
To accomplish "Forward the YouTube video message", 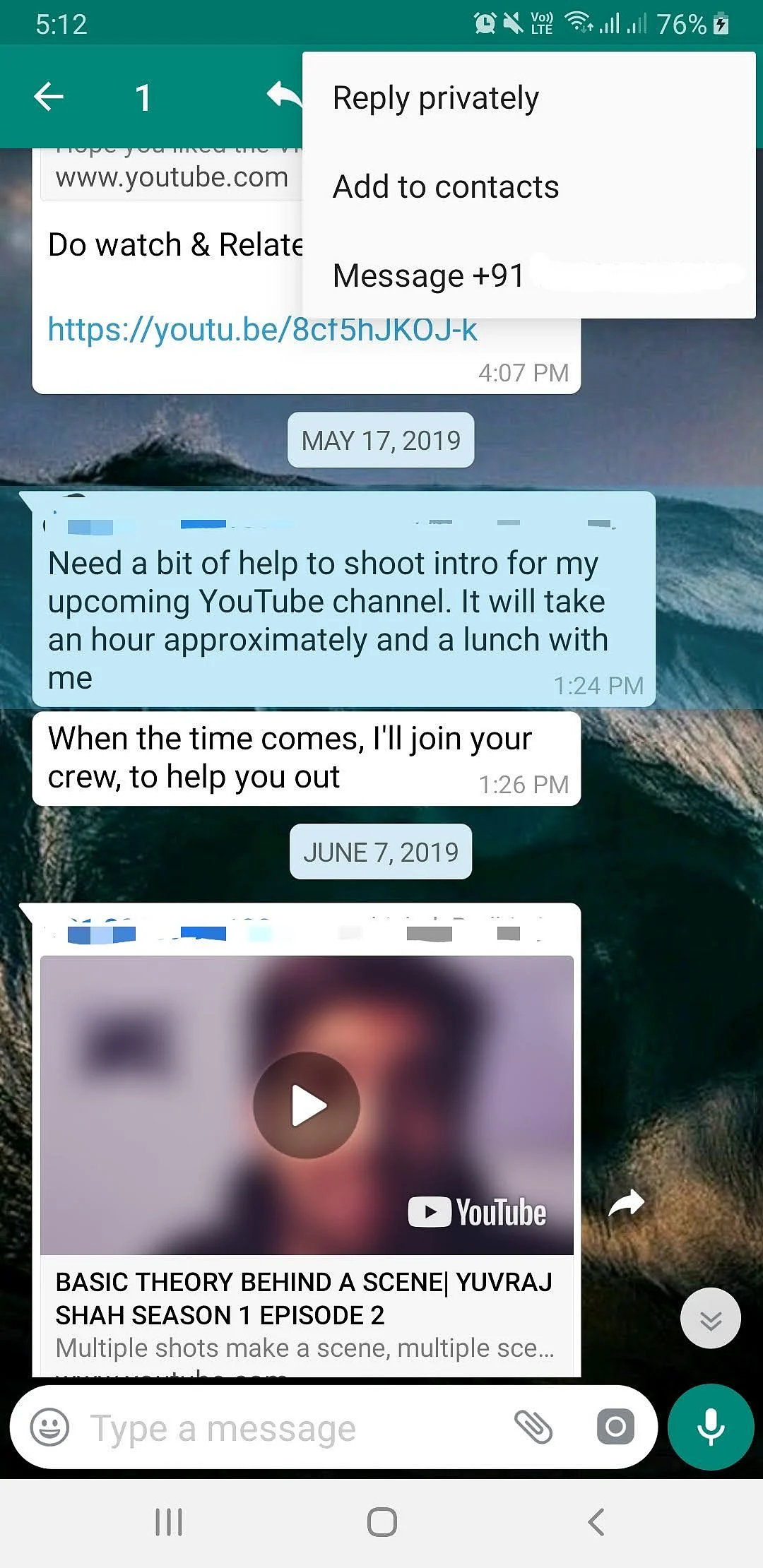I will (626, 1203).
